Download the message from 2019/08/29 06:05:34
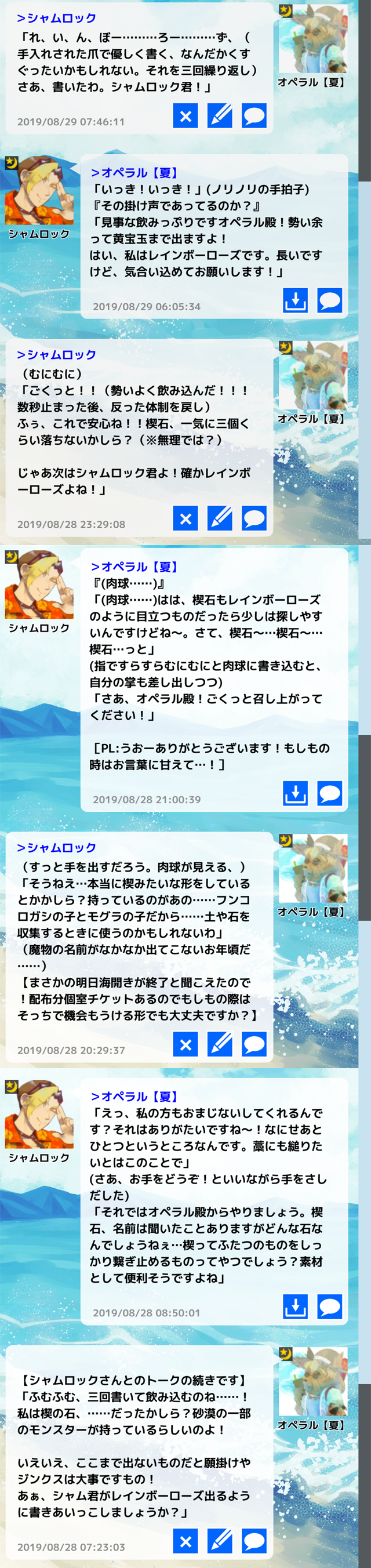The height and width of the screenshot is (1568, 371). [x=295, y=300]
